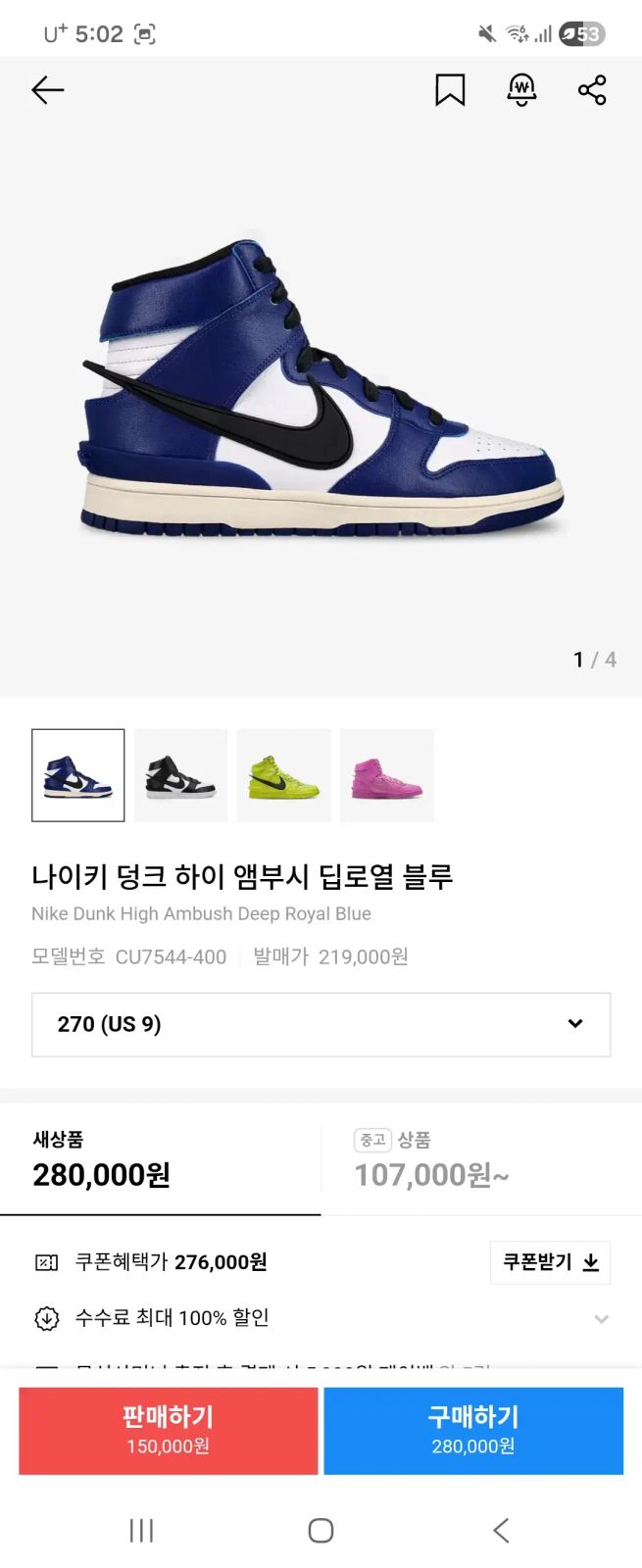The height and width of the screenshot is (1568, 642).
Task: View the black and white sneaker thumbnail
Action: (x=181, y=775)
